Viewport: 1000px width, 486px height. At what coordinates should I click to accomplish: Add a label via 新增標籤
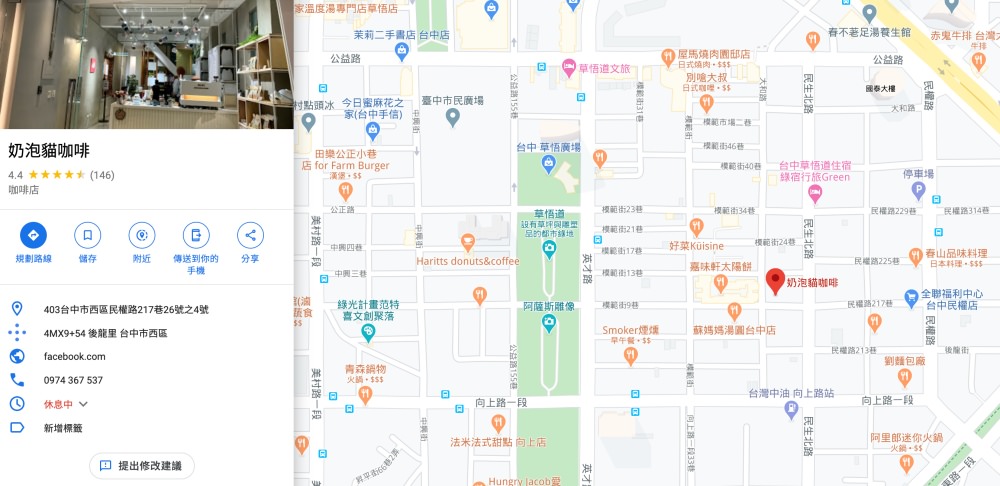pyautogui.click(x=61, y=427)
